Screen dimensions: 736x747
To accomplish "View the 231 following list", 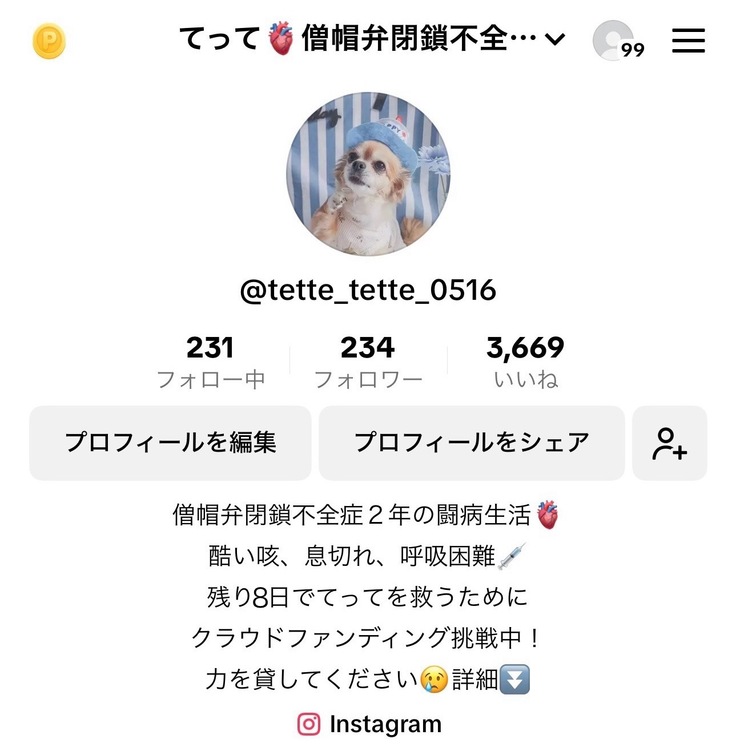I will pyautogui.click(x=210, y=362).
